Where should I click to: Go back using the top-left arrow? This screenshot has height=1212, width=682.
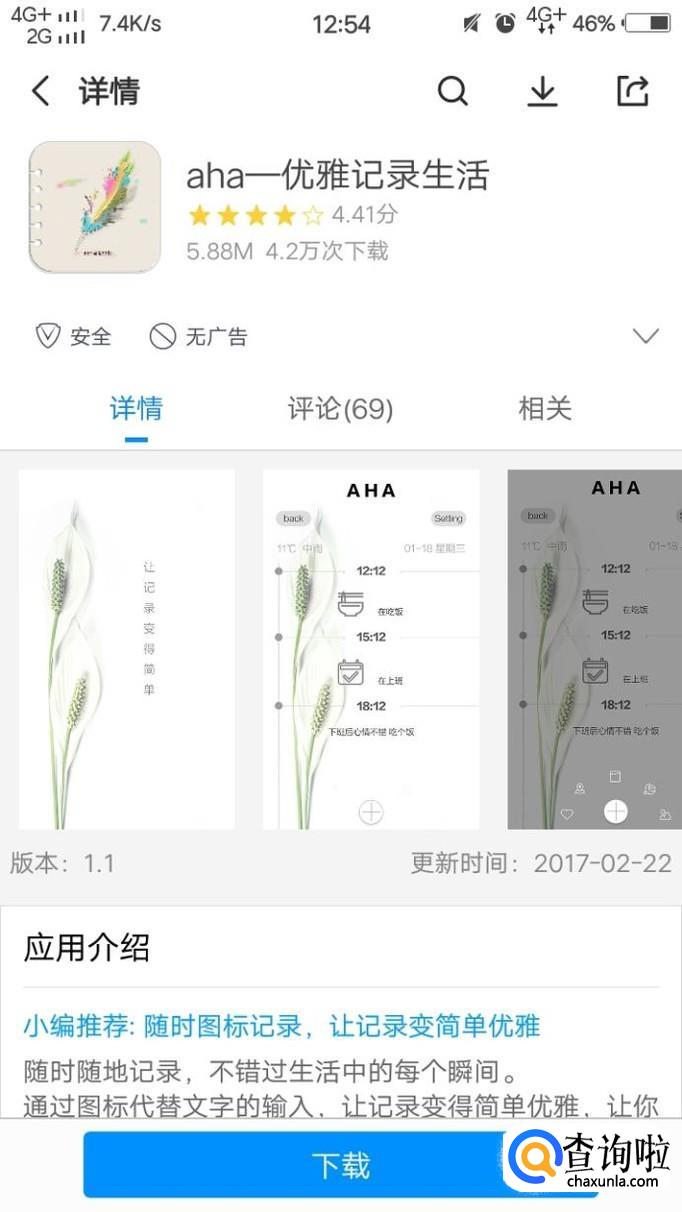click(x=40, y=92)
